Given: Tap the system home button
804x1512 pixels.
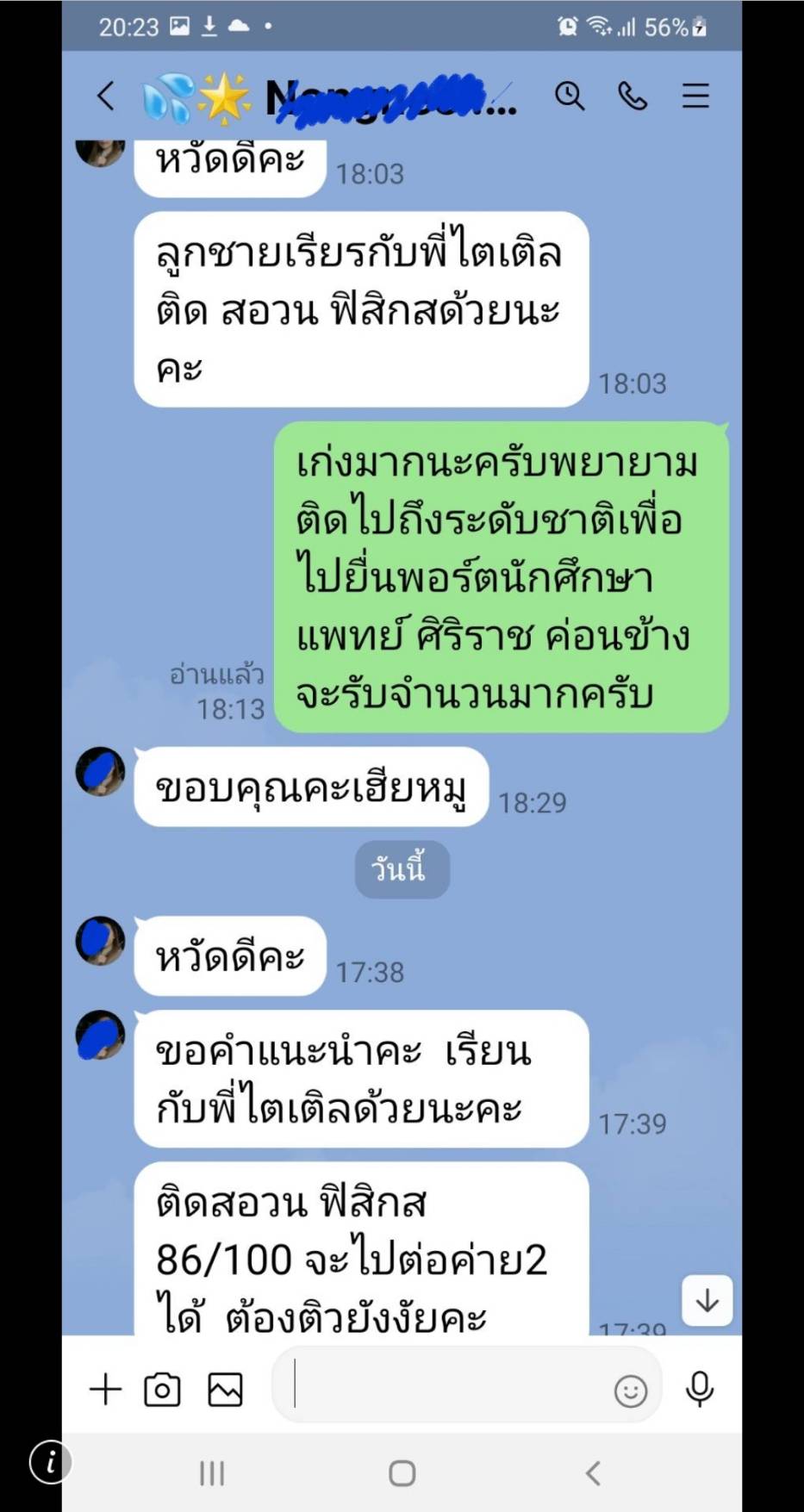Looking at the screenshot, I should 402,1473.
